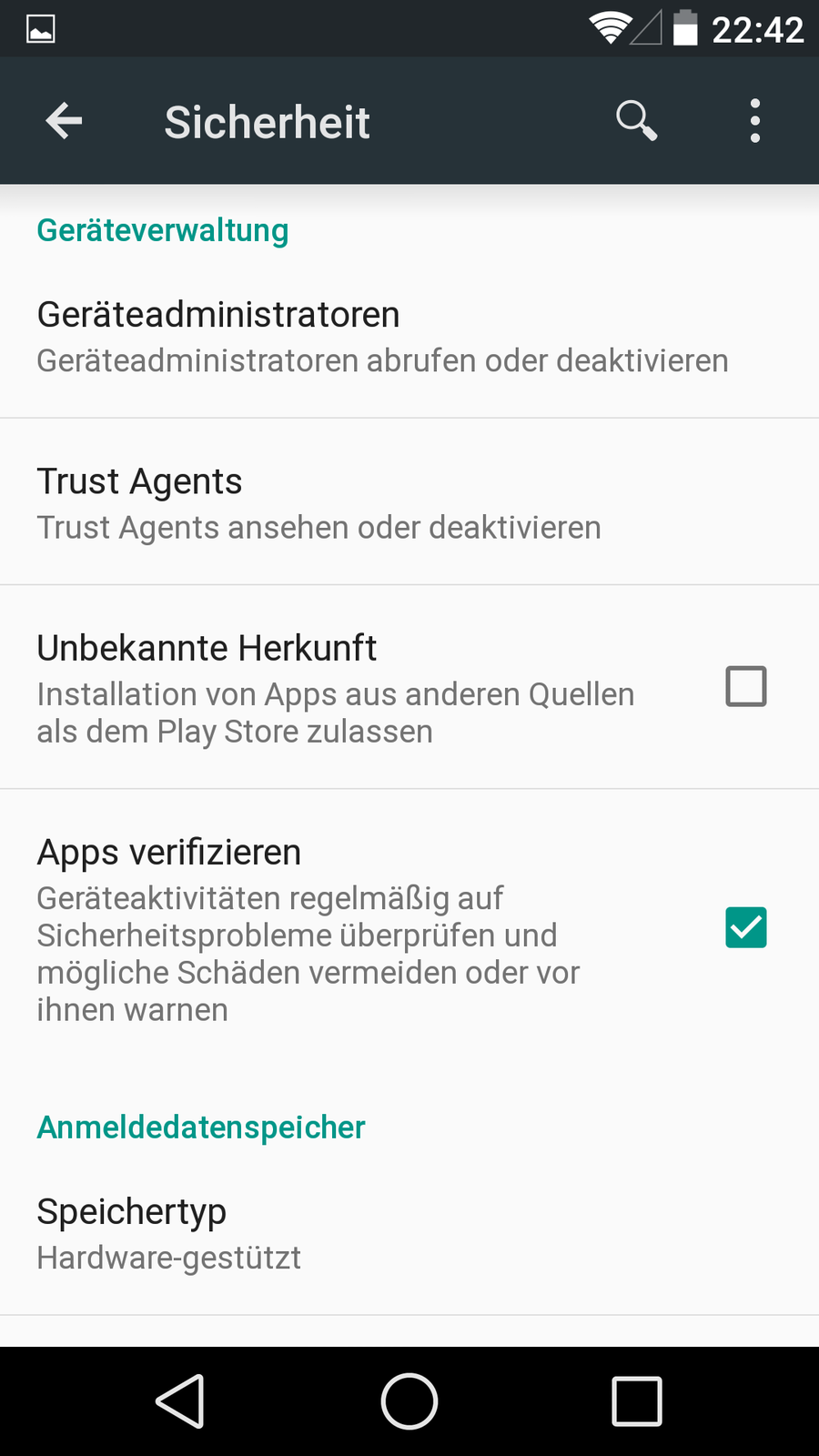Open recent apps from navigation bar
The width and height of the screenshot is (819, 1456).
(x=636, y=1400)
